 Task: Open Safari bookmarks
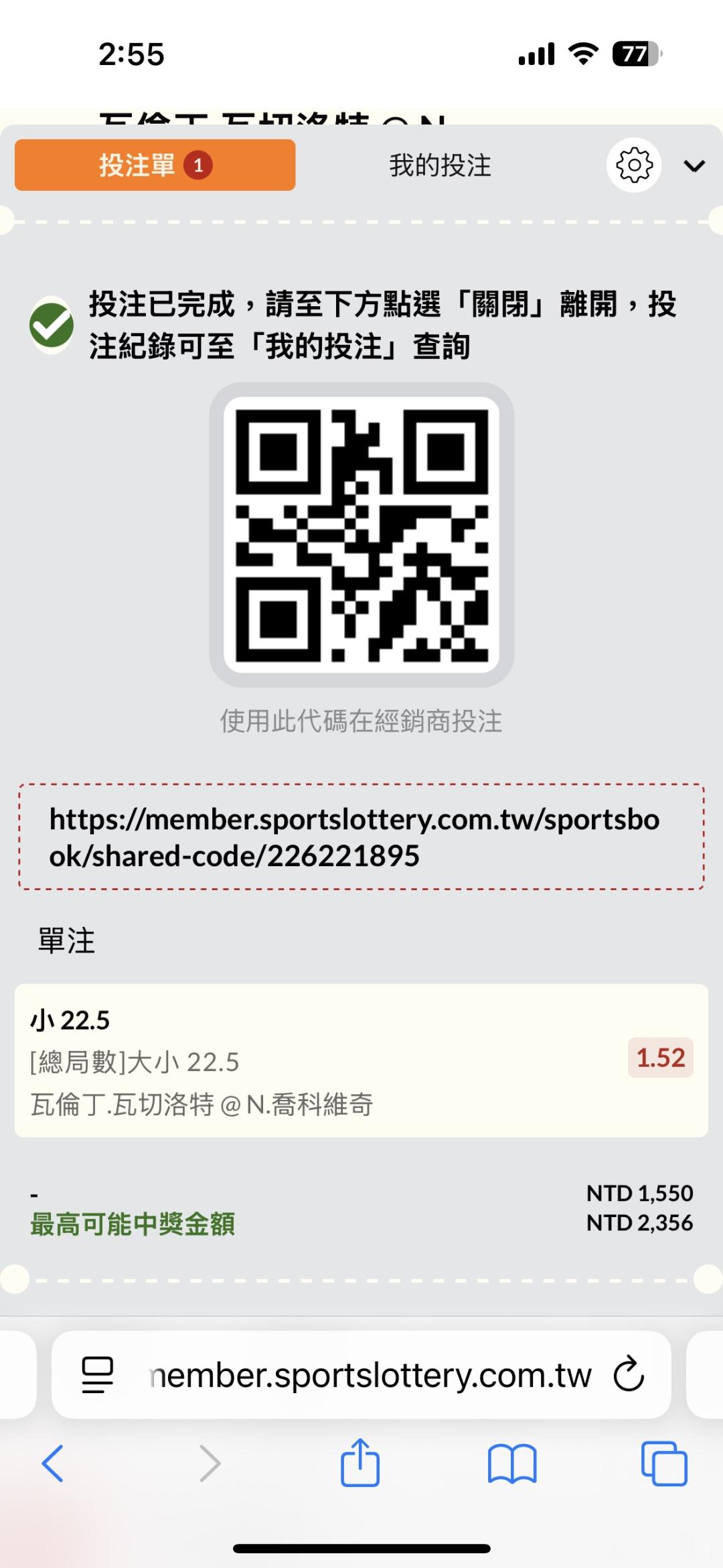[x=512, y=1464]
